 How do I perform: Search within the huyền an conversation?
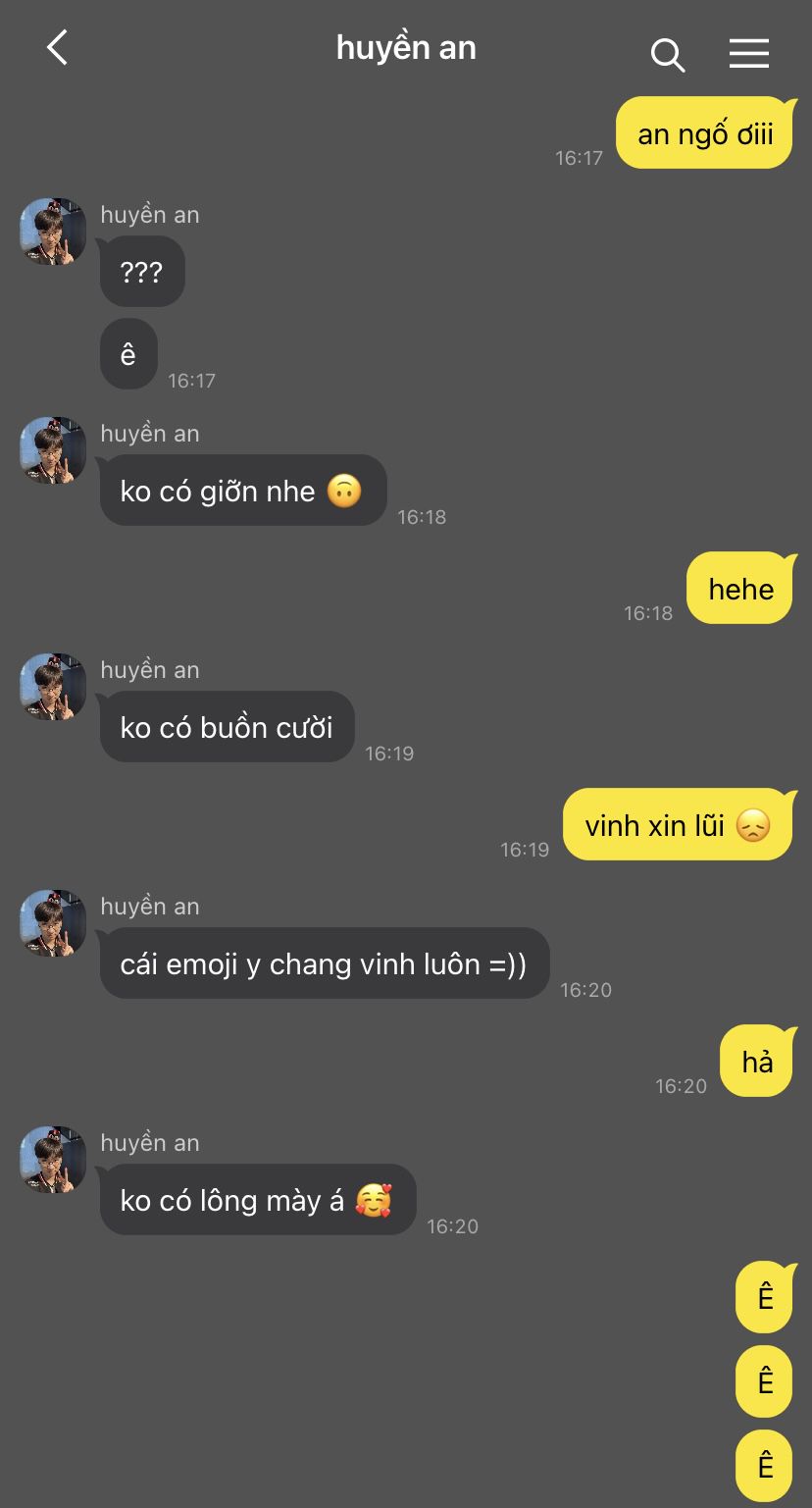(667, 54)
